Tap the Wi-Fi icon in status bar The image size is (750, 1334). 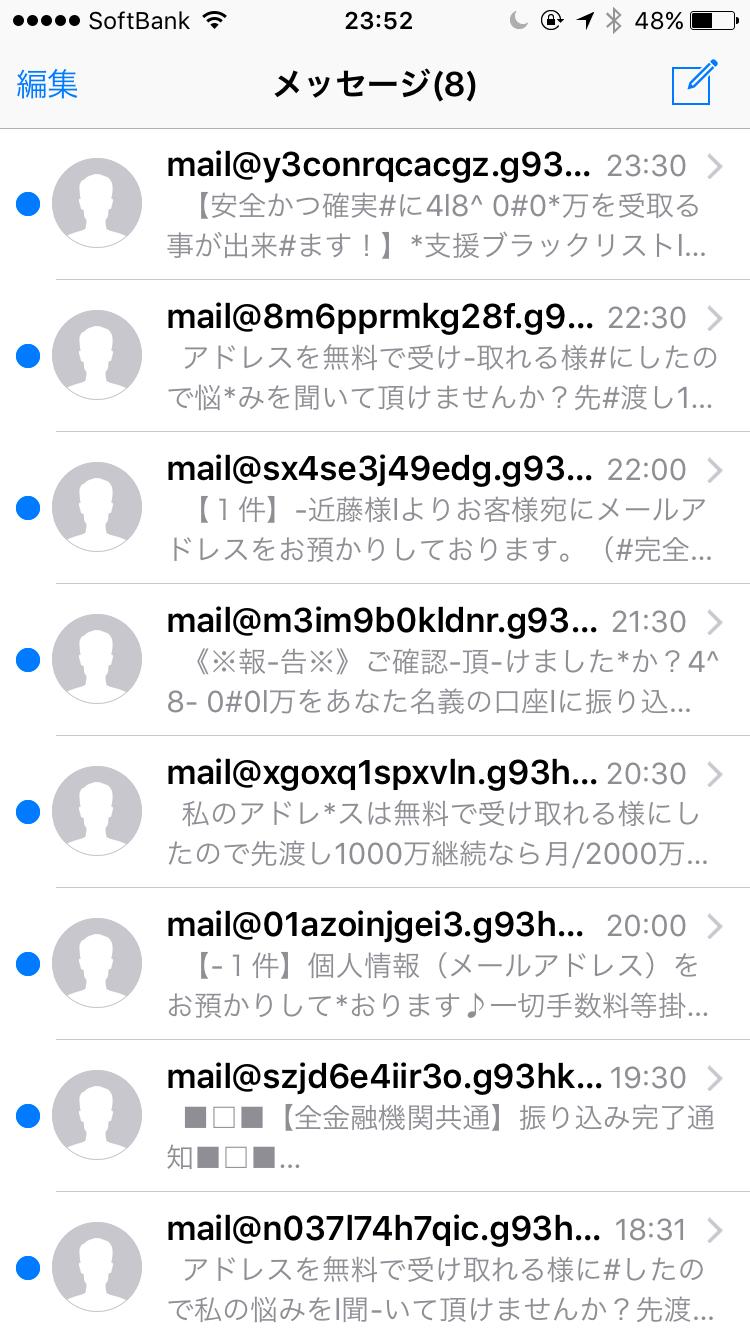[215, 19]
